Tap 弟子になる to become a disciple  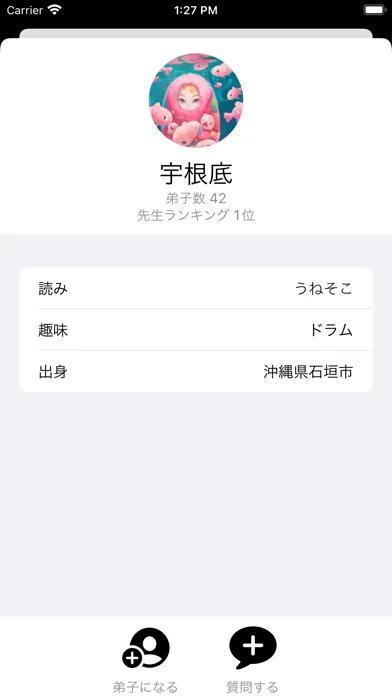pos(146,660)
